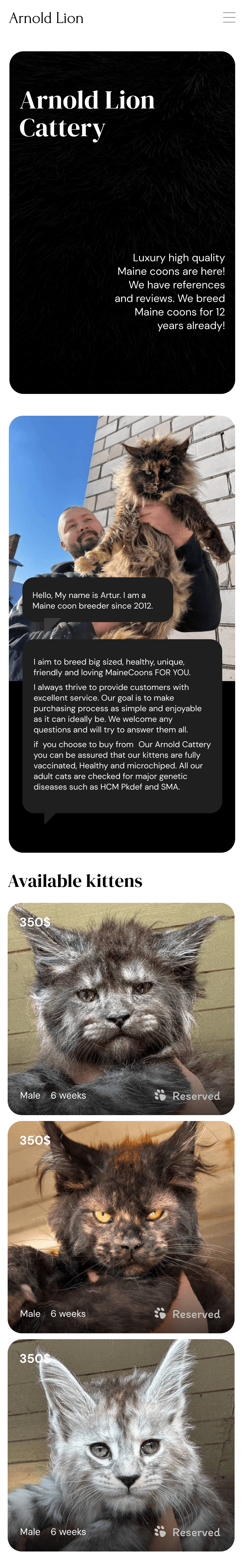Open the gray tabby kitten card

pos(121,1007)
